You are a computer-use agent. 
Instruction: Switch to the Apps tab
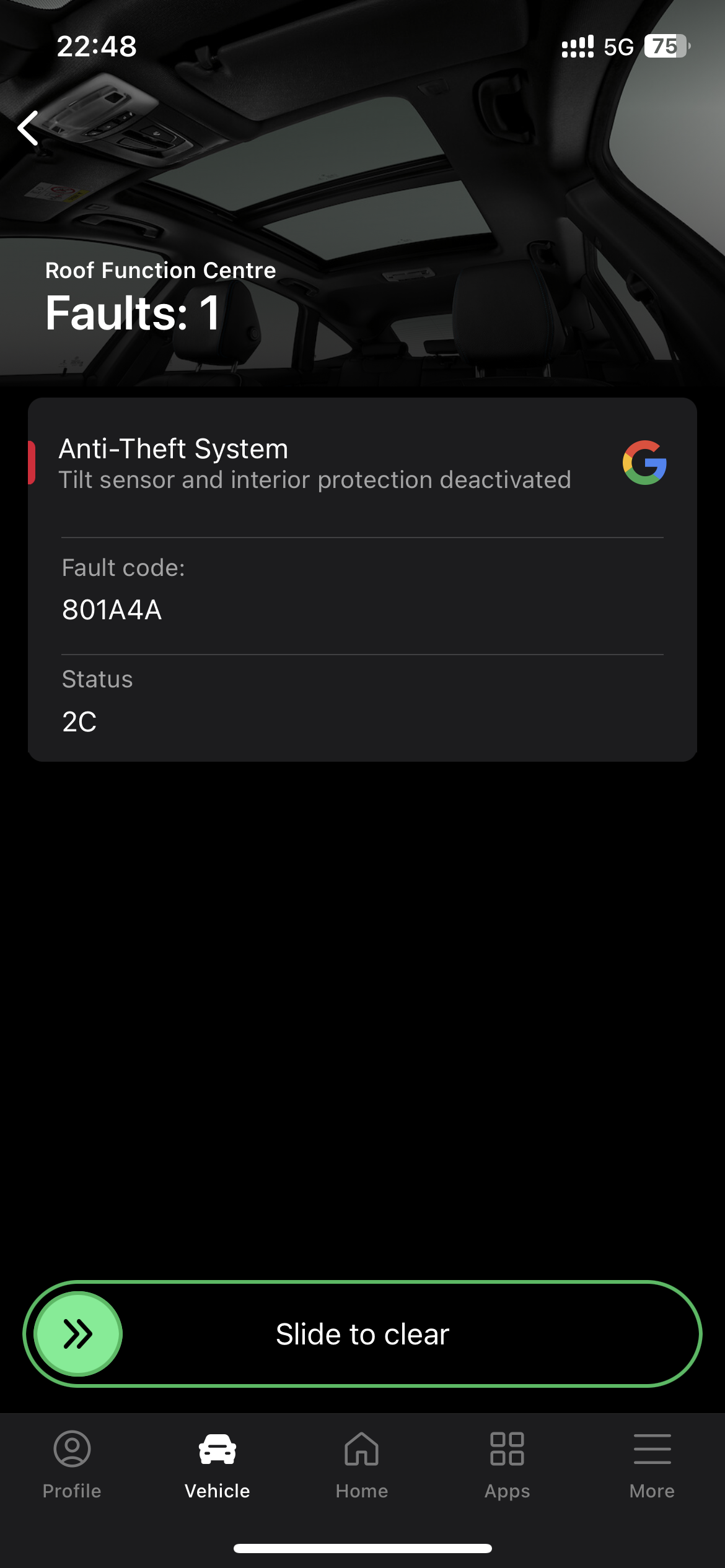click(507, 1465)
